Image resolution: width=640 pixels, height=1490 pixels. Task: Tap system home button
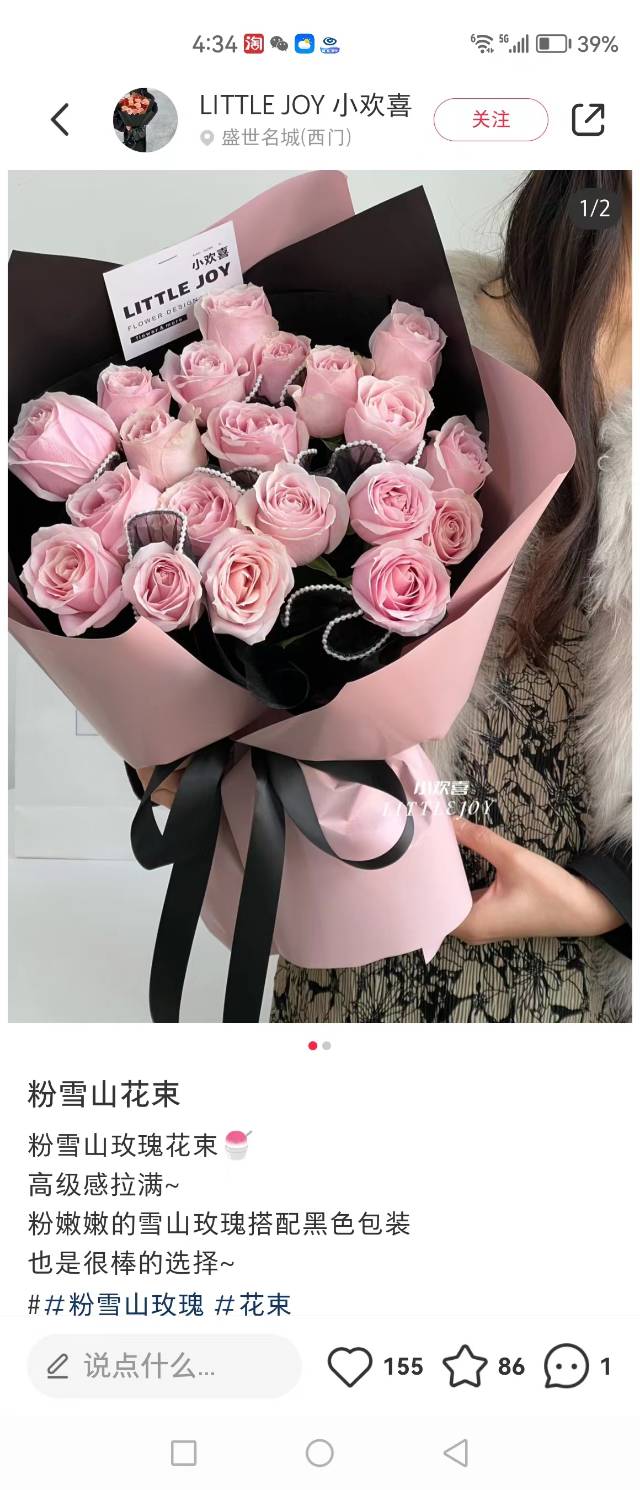(319, 1452)
